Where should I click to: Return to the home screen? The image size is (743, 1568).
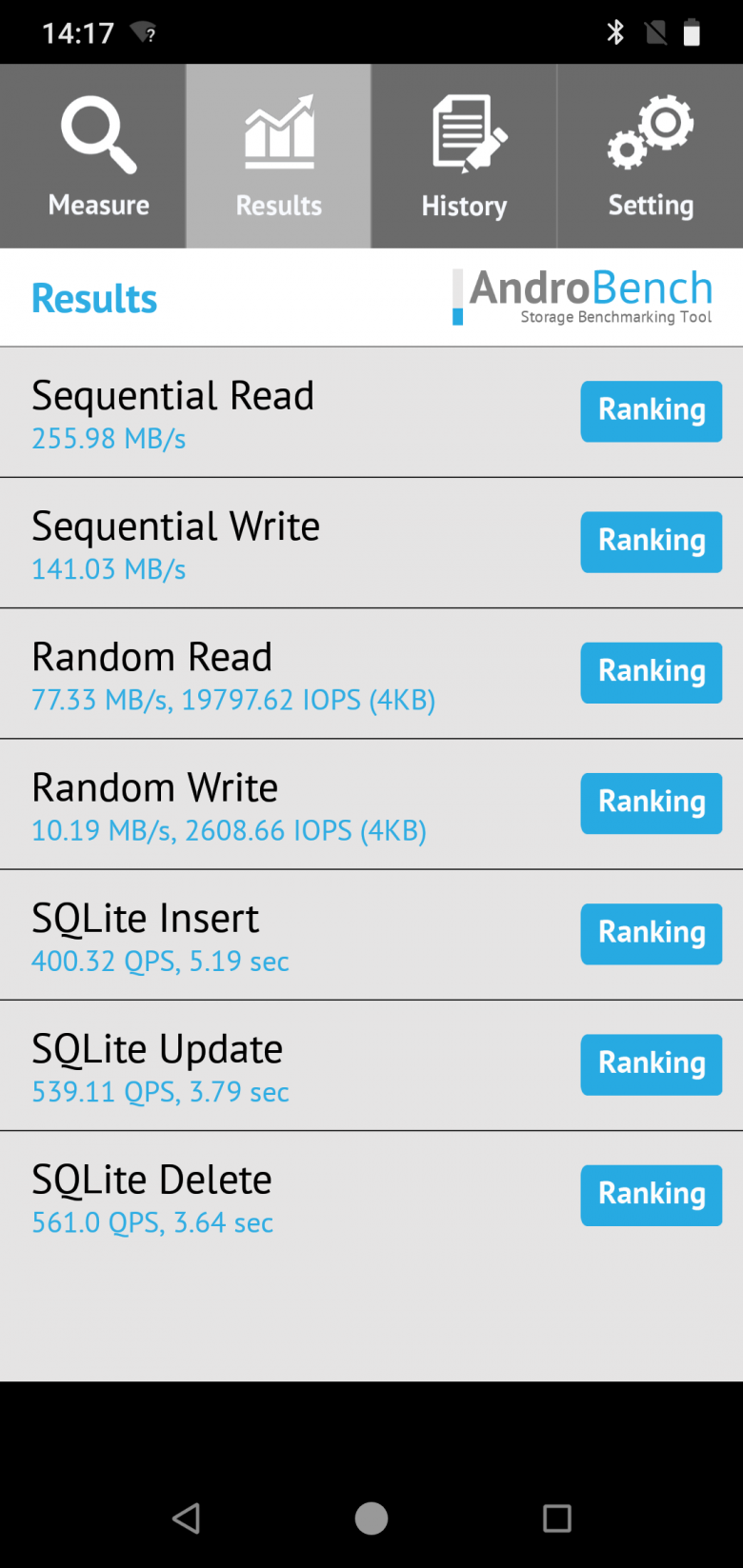point(371,1518)
